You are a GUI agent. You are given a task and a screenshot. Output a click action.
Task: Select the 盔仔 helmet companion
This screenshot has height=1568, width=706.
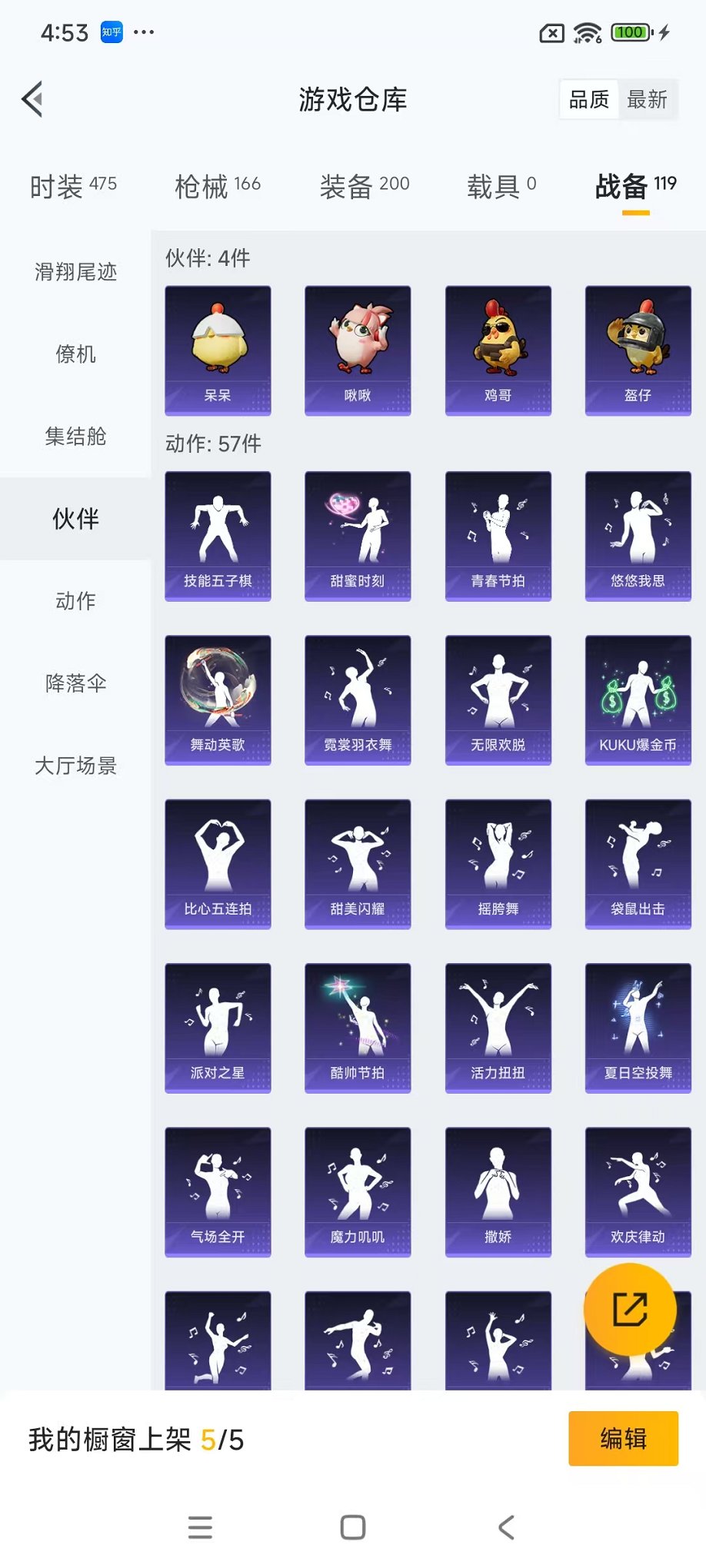click(x=638, y=348)
